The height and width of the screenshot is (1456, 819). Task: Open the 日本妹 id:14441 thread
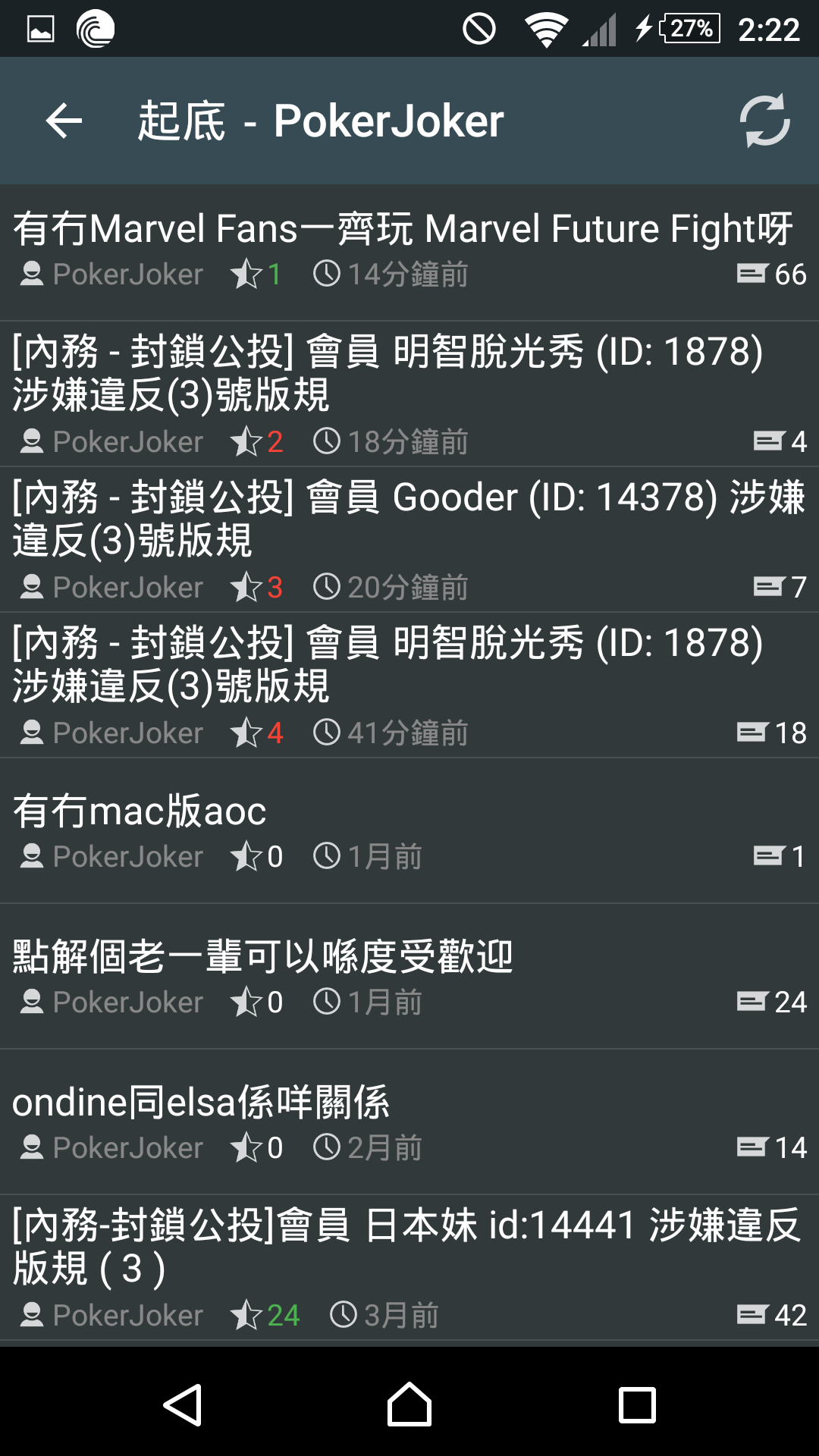(406, 1247)
